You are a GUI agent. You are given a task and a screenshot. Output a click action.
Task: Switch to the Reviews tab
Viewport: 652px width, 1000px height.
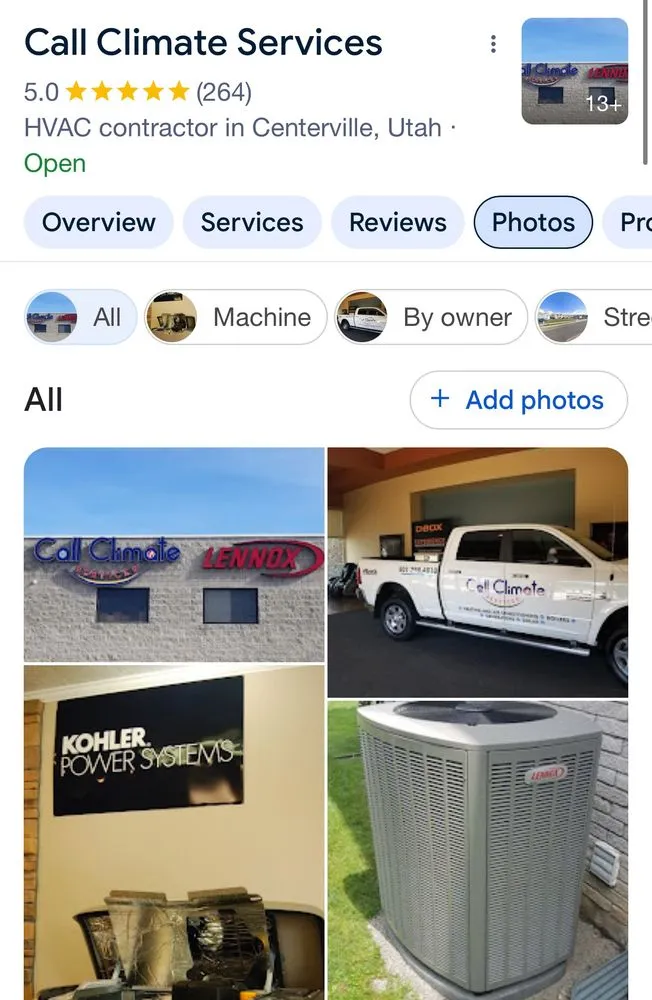click(398, 222)
